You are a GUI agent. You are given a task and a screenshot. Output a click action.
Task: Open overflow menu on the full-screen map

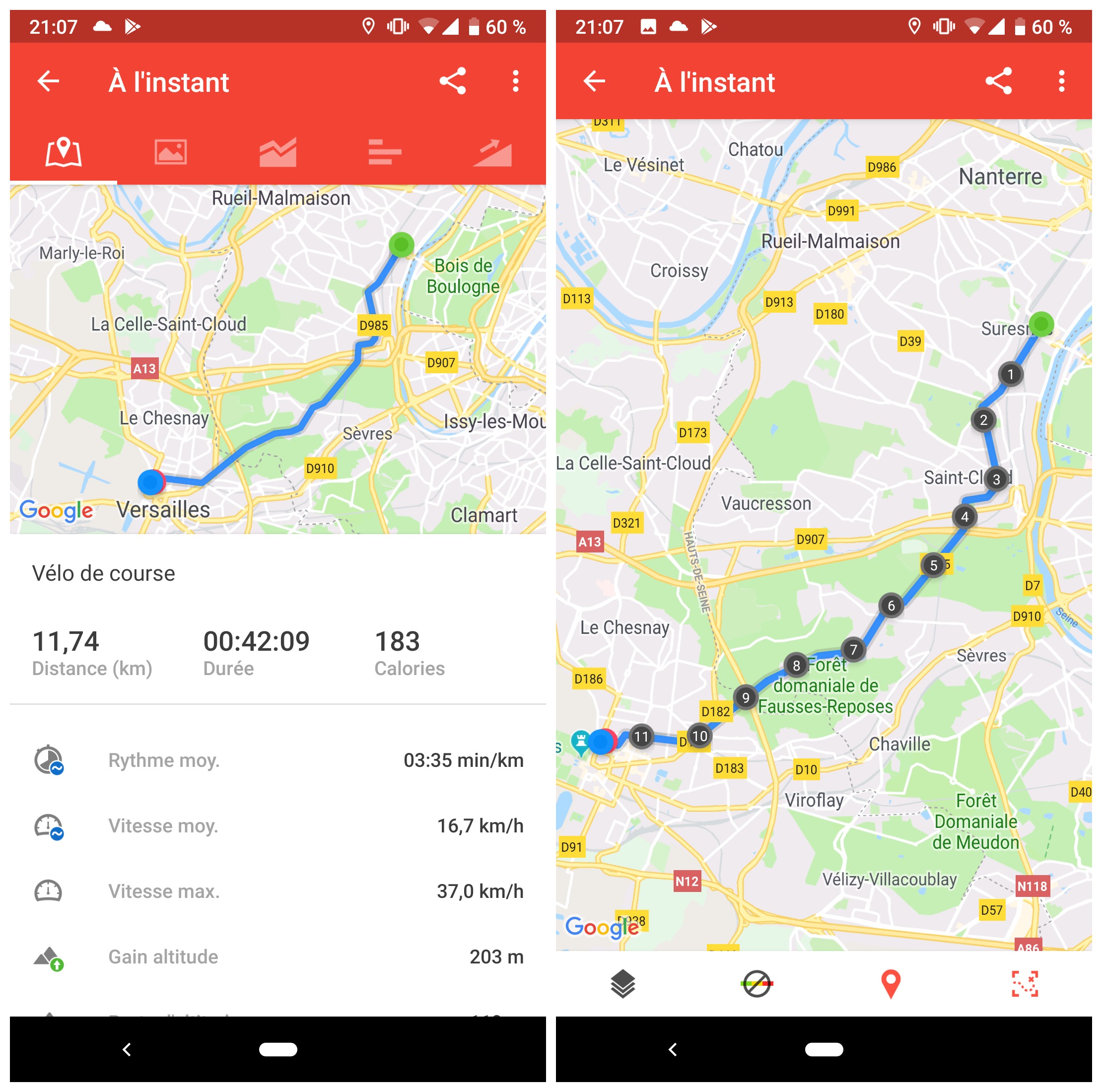click(x=1061, y=81)
